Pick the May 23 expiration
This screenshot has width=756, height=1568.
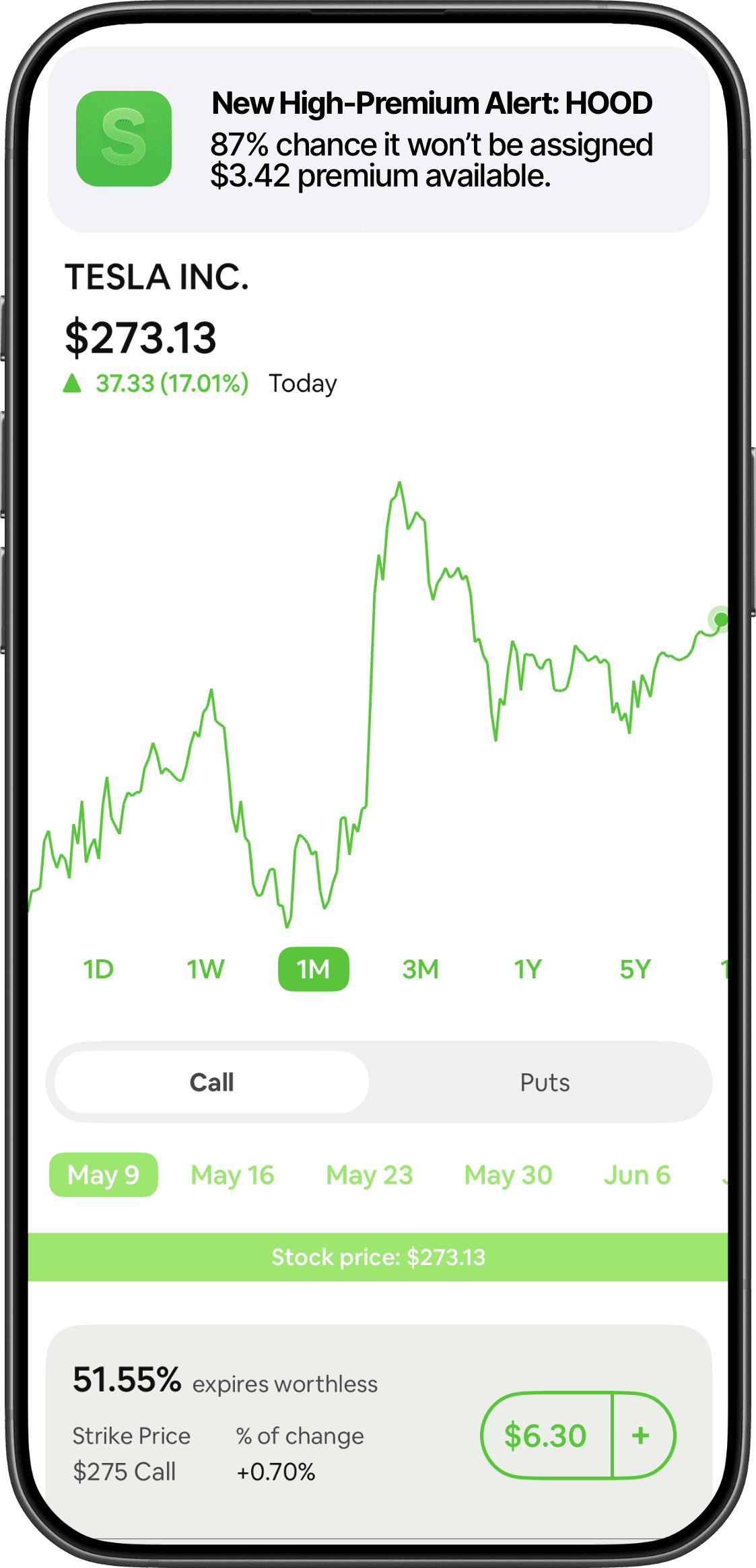point(369,1175)
